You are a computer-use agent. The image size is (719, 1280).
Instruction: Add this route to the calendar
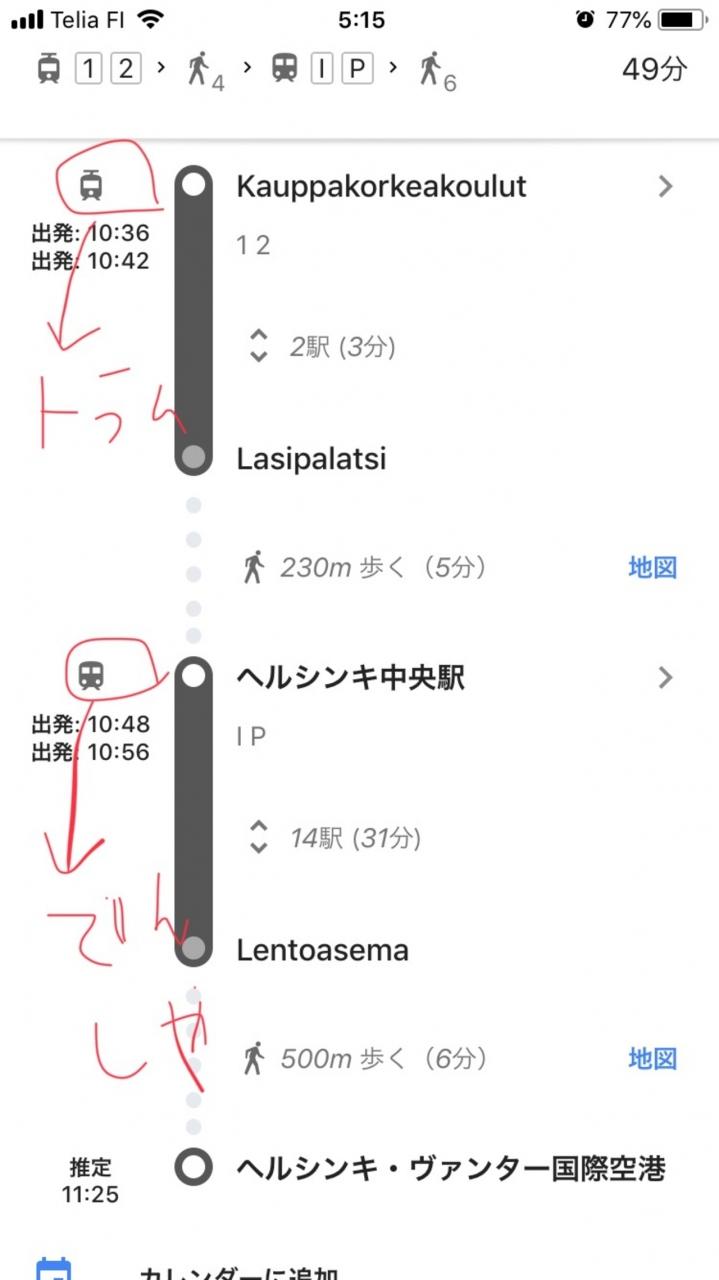(x=240, y=1271)
